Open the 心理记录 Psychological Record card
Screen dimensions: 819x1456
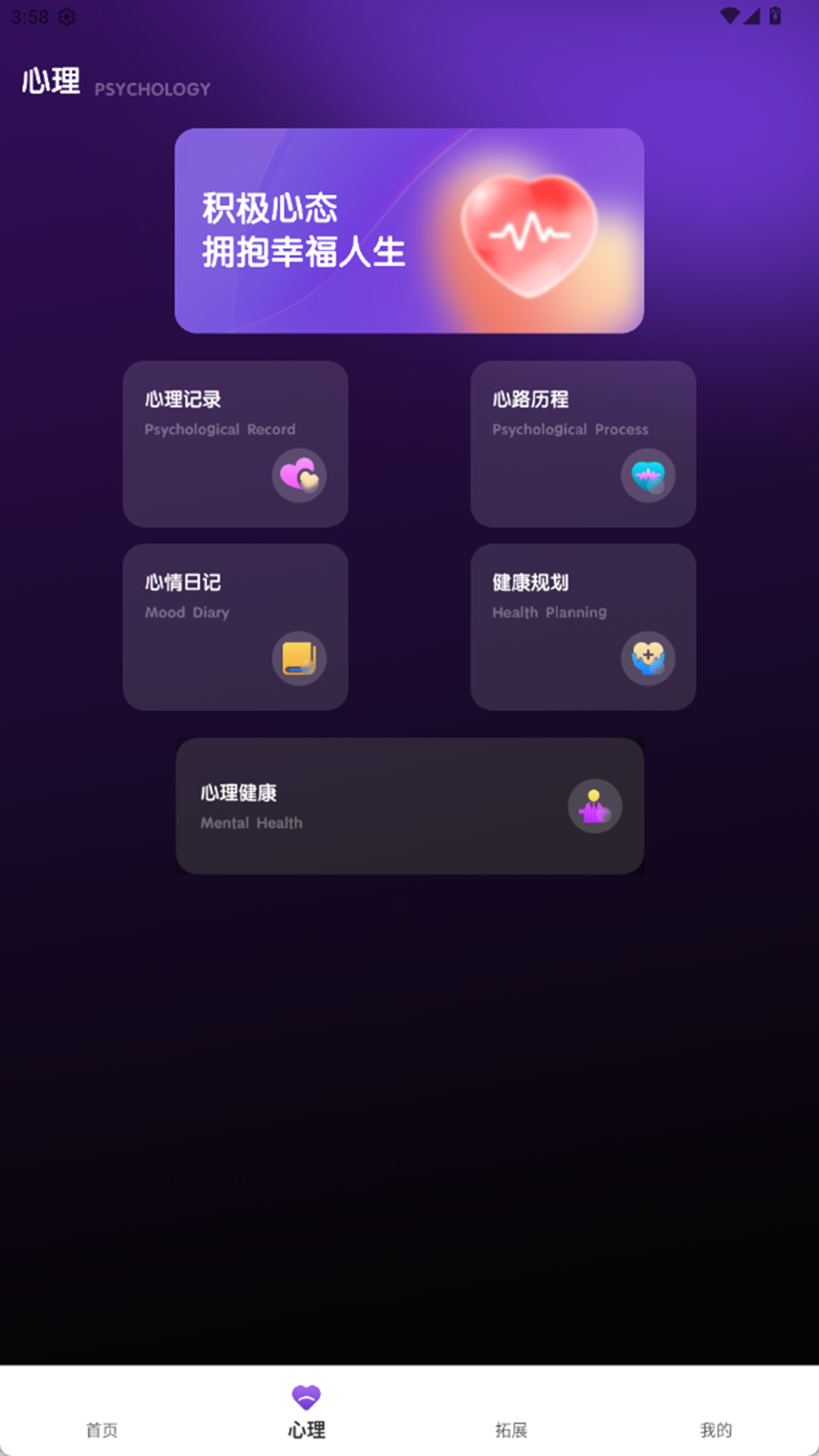(235, 444)
